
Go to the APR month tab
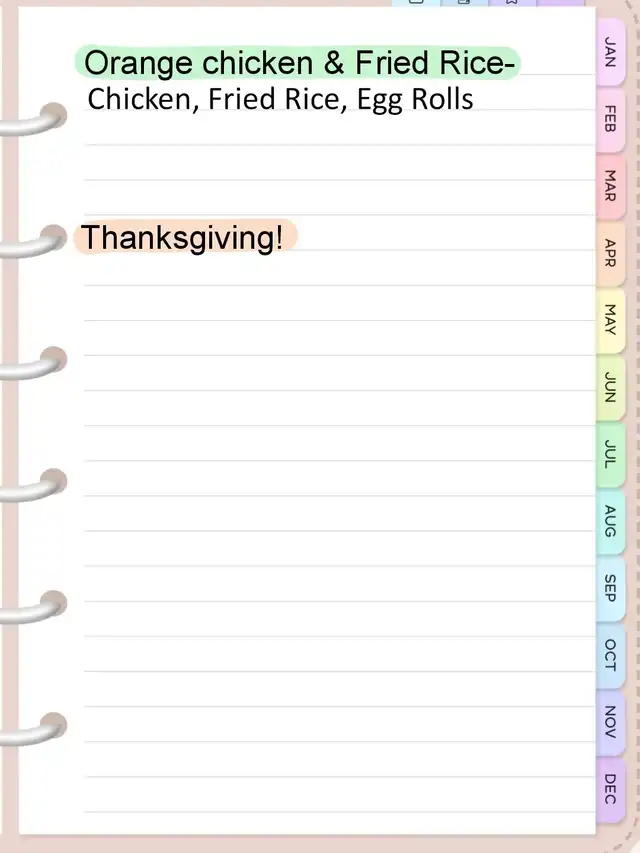click(610, 254)
